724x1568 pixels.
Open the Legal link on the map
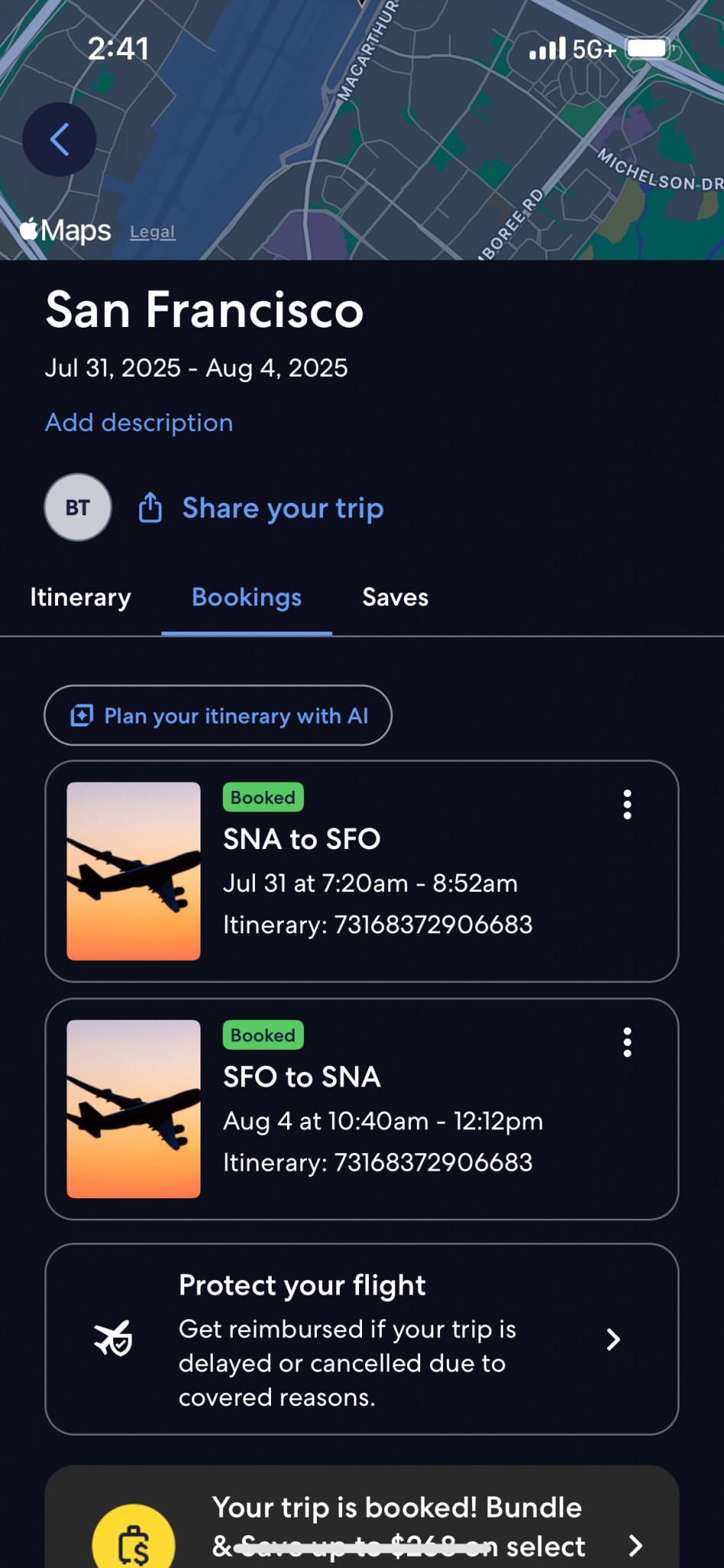pyautogui.click(x=152, y=231)
